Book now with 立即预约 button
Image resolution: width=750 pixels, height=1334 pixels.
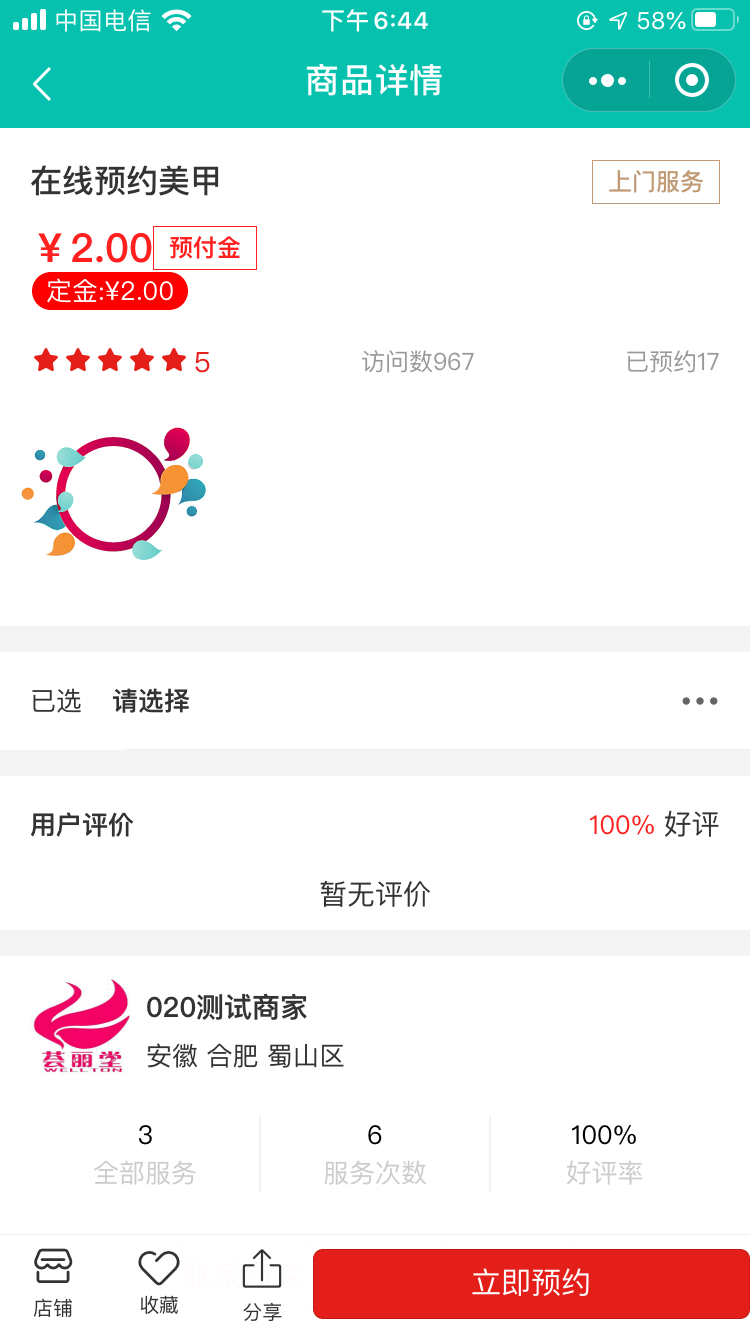[x=531, y=1284]
